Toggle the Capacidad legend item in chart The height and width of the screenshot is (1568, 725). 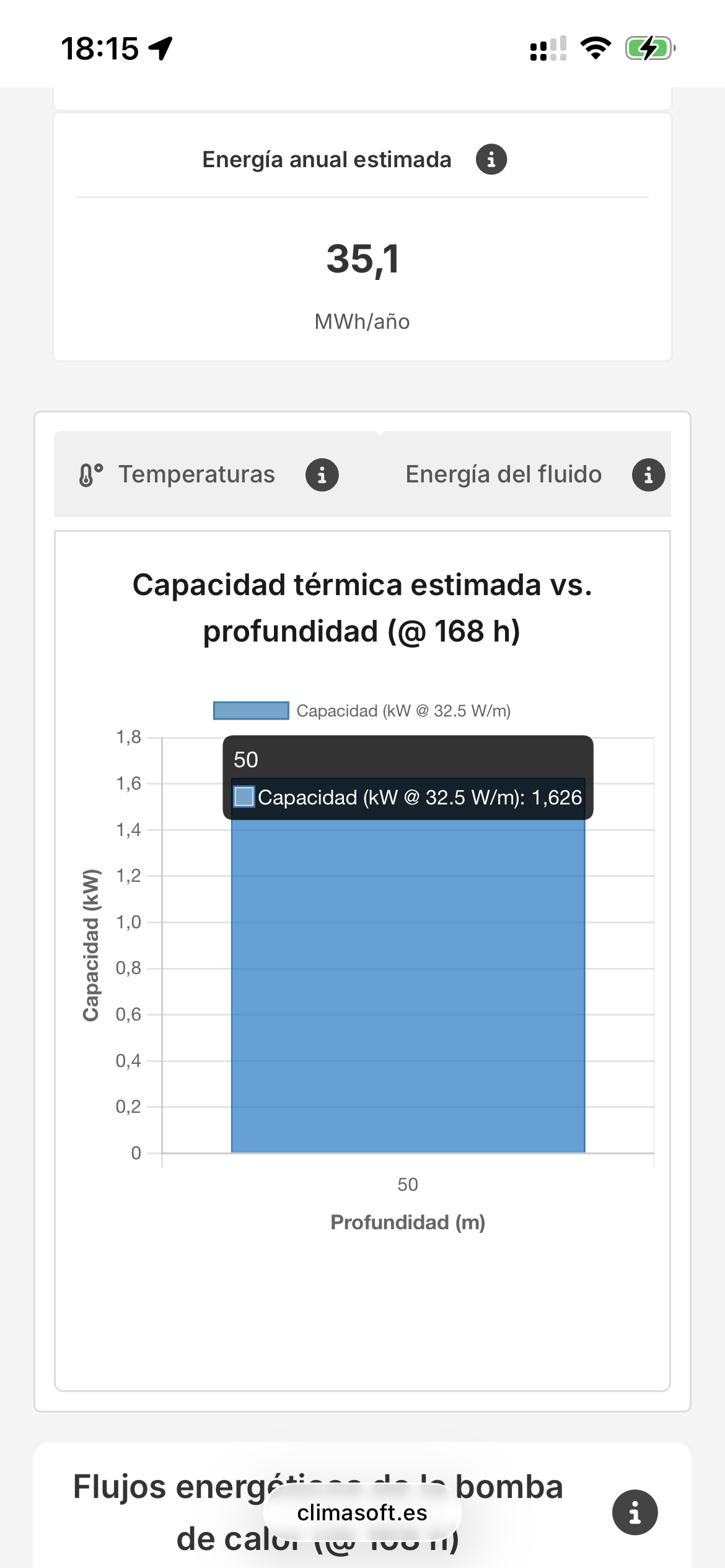362,710
